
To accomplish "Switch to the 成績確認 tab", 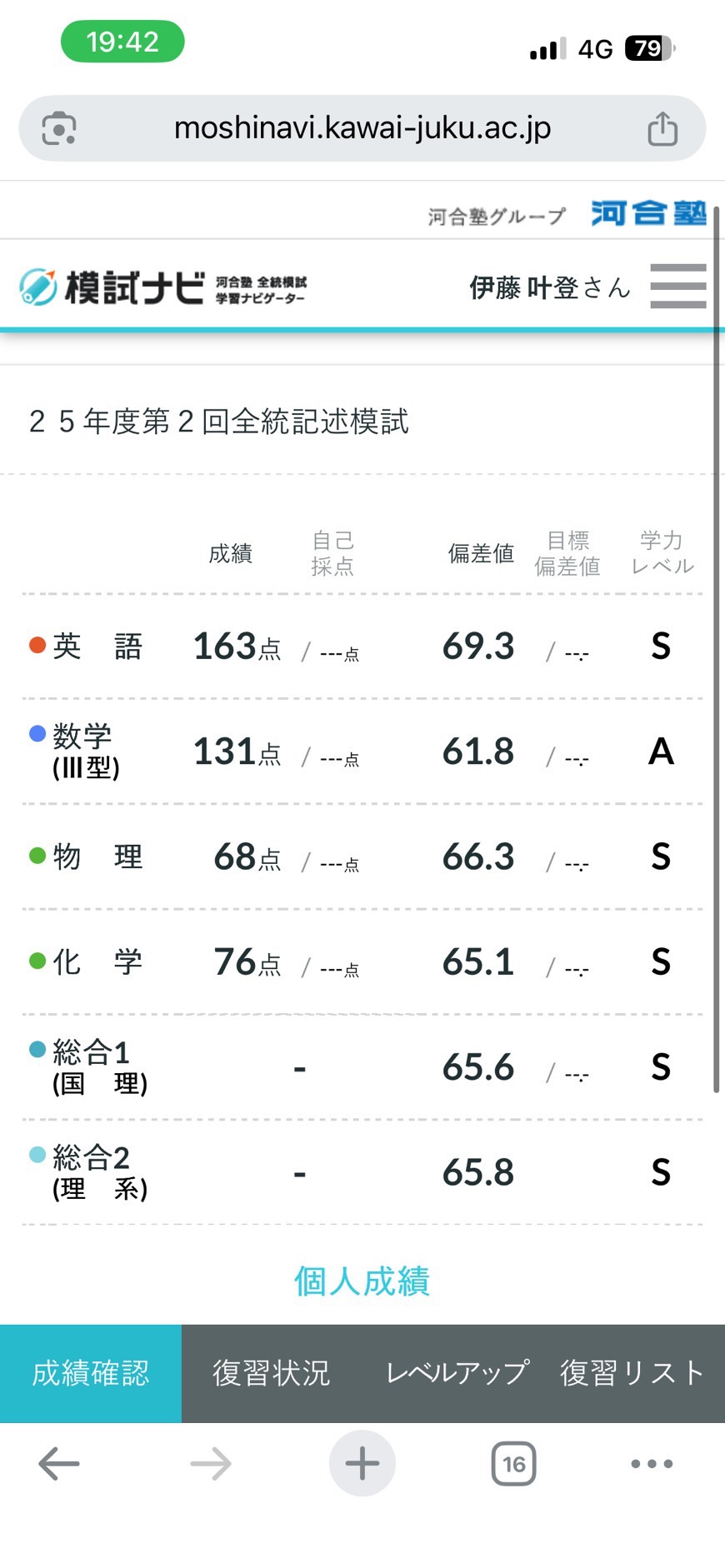I will (91, 1373).
